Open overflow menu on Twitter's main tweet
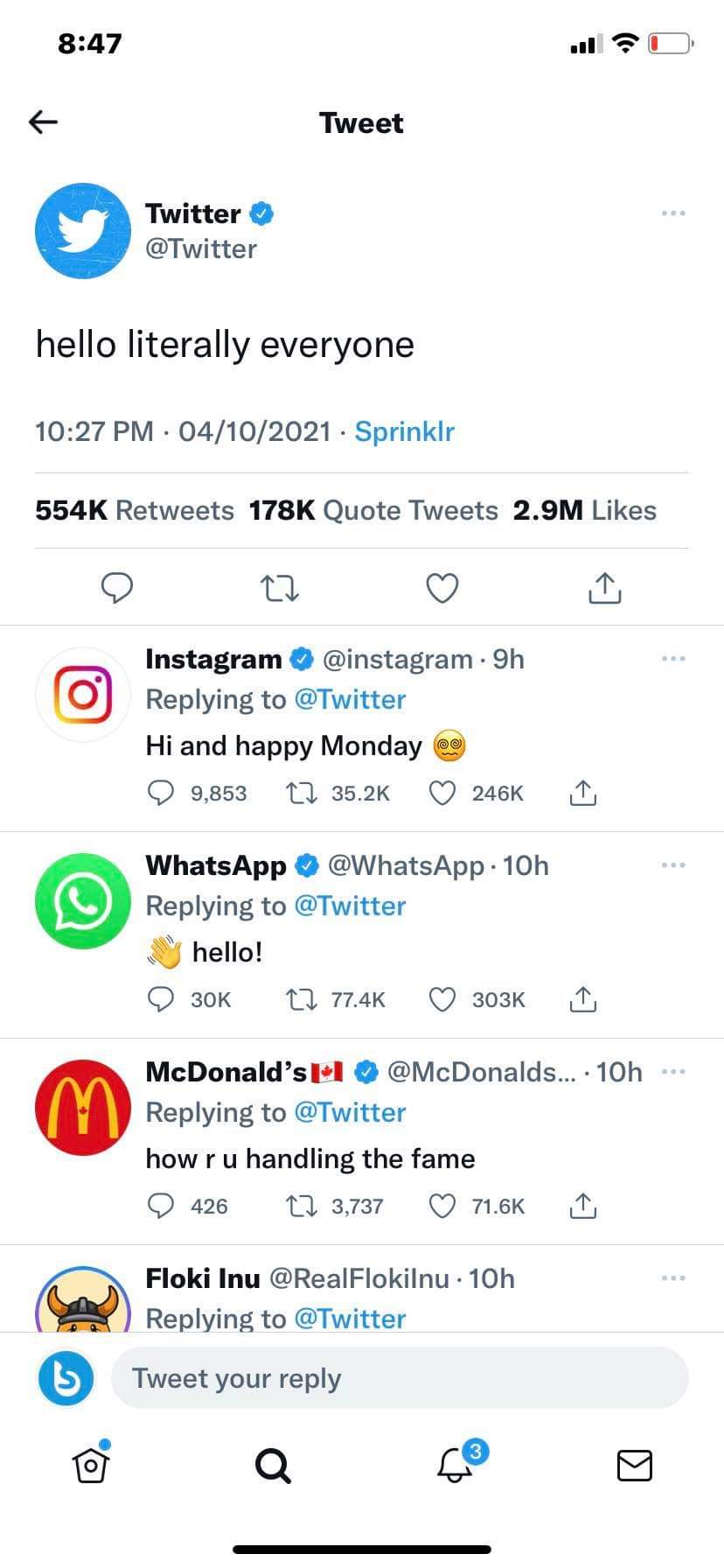724x1568 pixels. [673, 213]
